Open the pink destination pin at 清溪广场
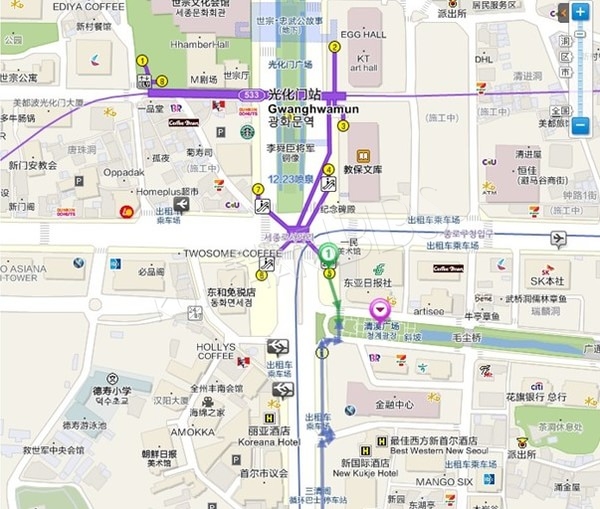Image resolution: width=600 pixels, height=509 pixels. point(379,309)
